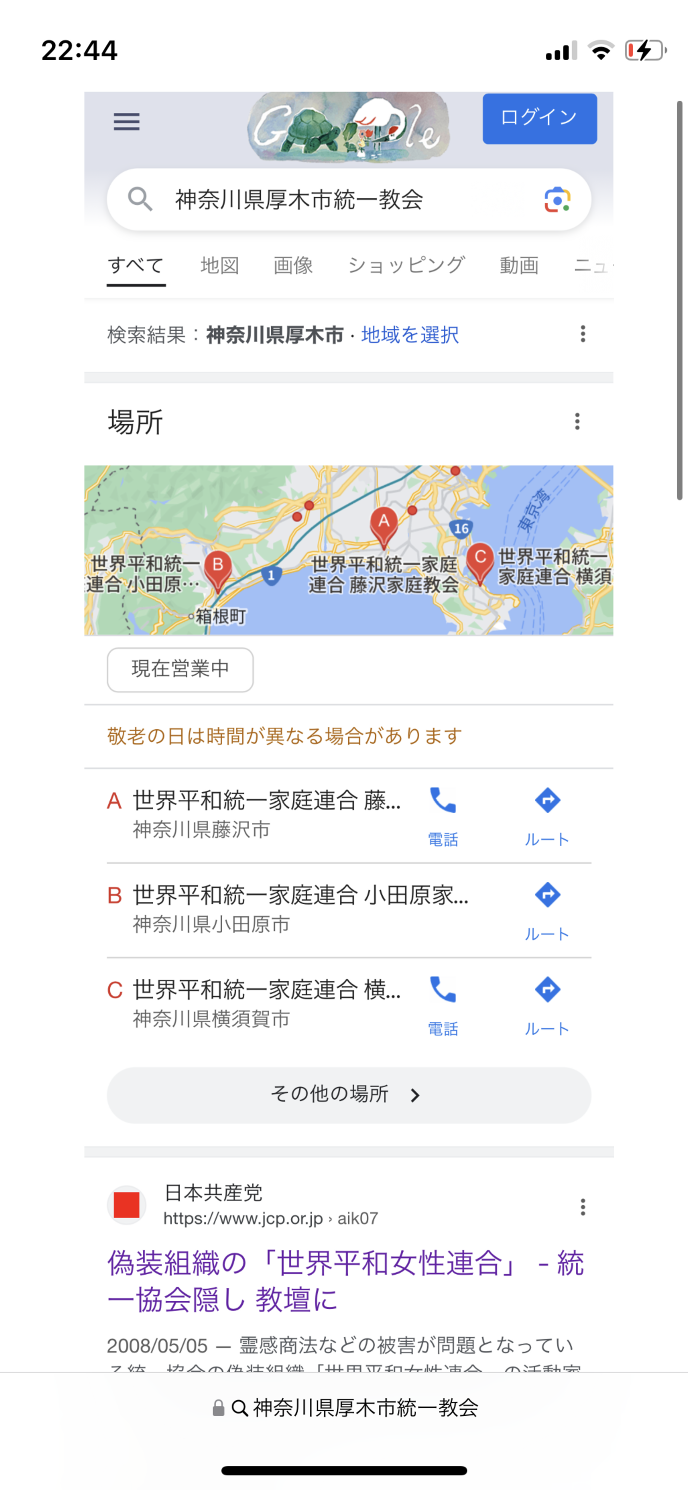This screenshot has width=688, height=1490.
Task: Open the 偽装組織の「世界平和女性連合」 result
Action: pyautogui.click(x=345, y=1281)
